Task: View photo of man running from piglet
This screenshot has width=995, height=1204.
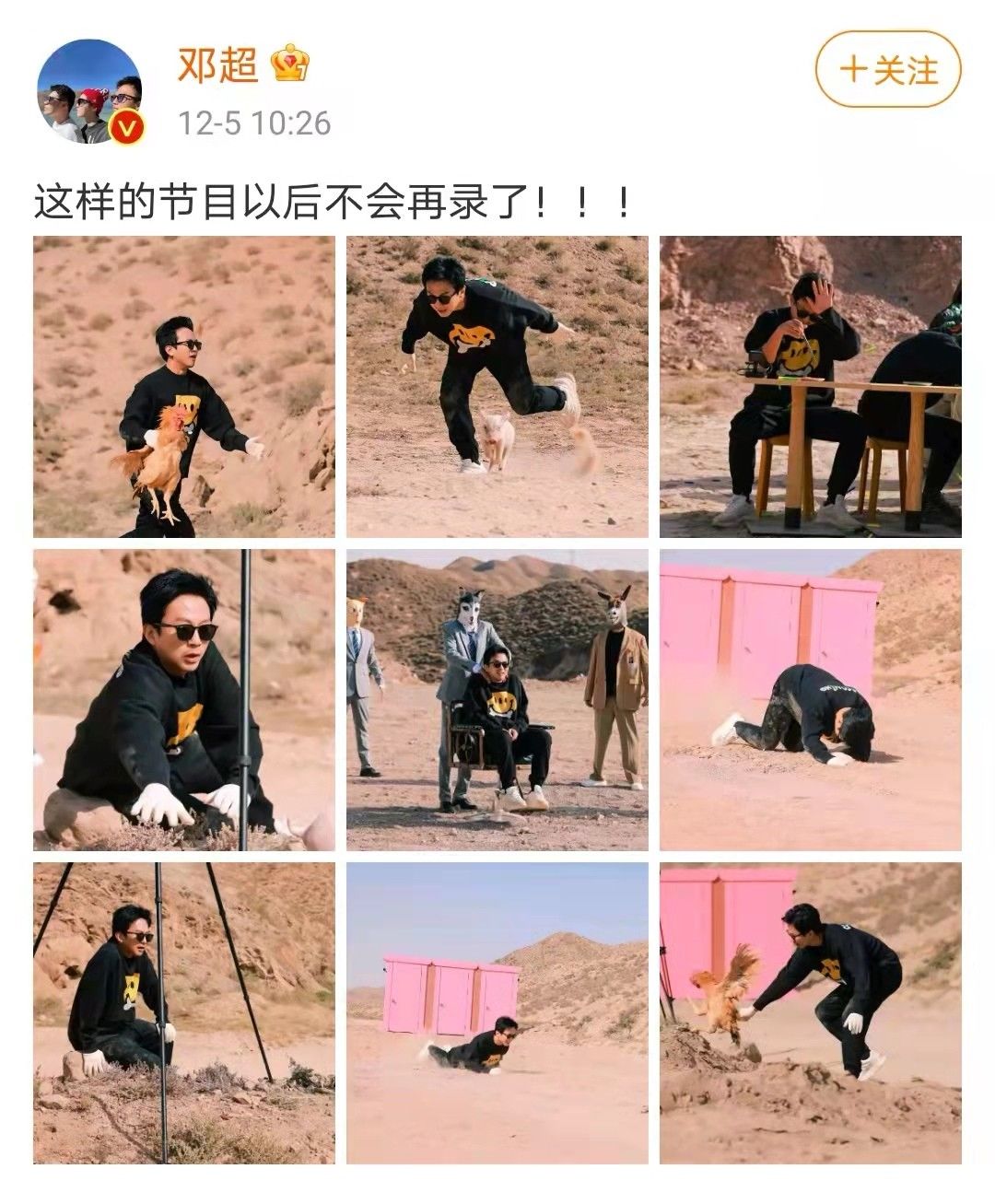Action: point(497,387)
